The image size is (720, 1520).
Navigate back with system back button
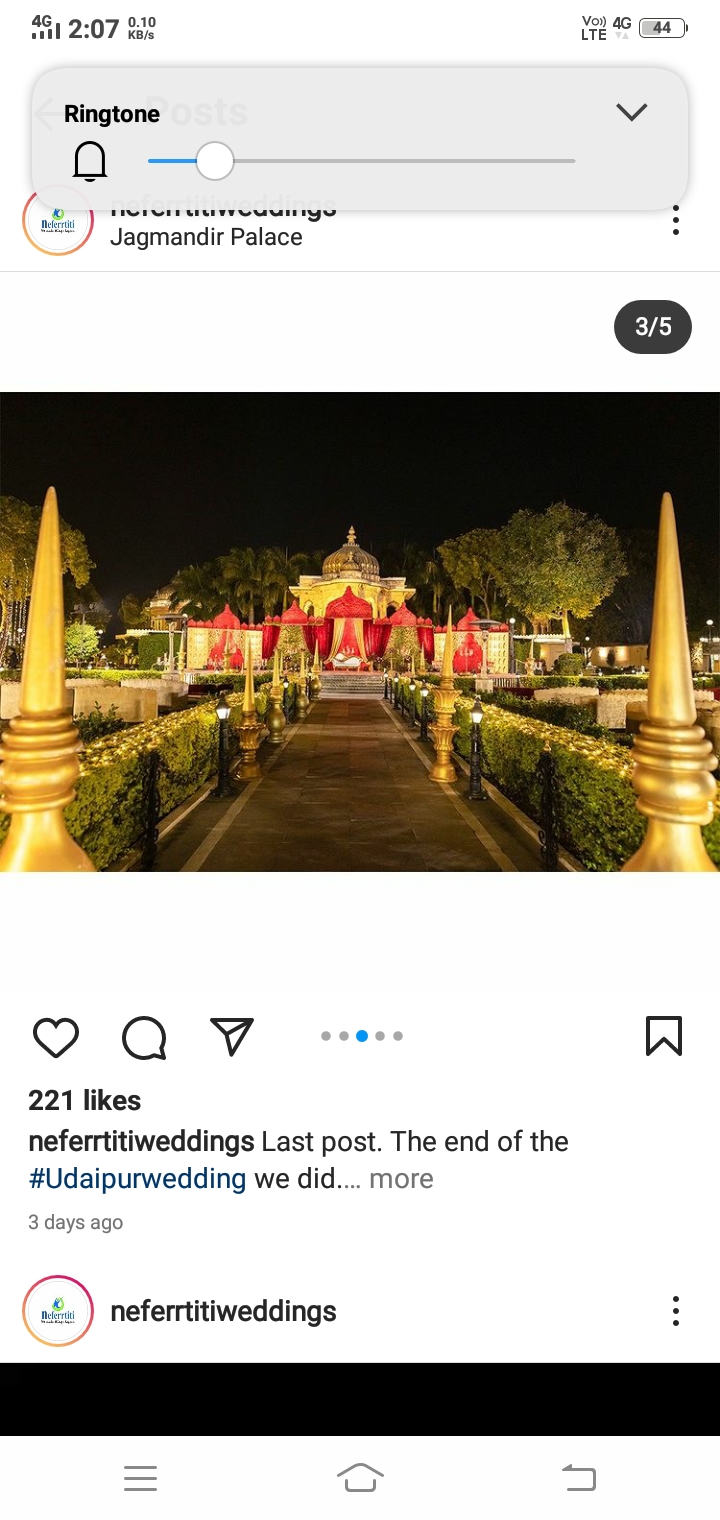pyautogui.click(x=579, y=1477)
